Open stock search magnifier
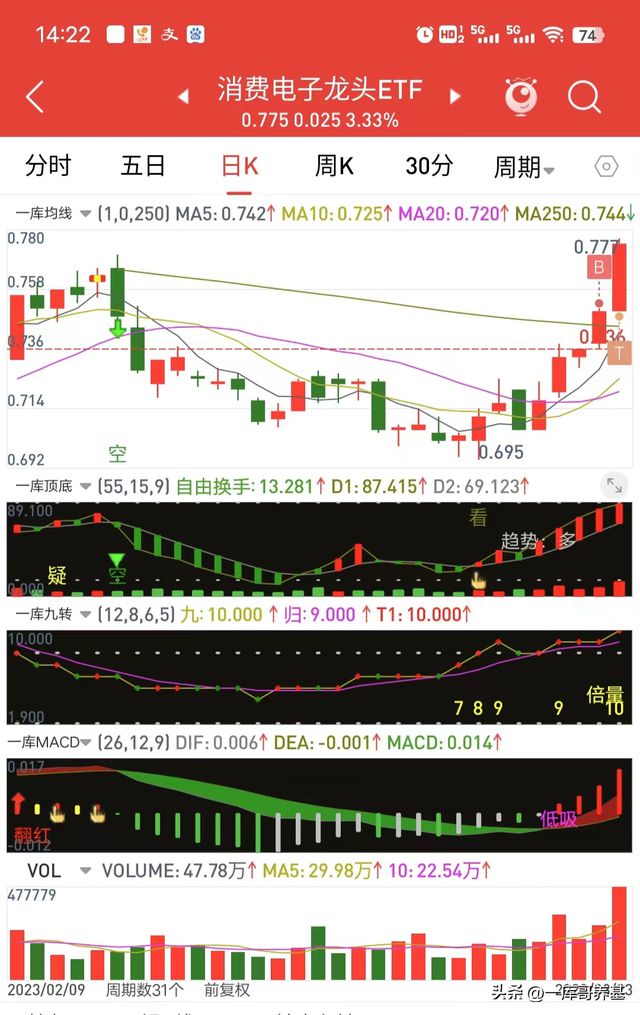Screen dimensions: 640x1015 click(584, 97)
